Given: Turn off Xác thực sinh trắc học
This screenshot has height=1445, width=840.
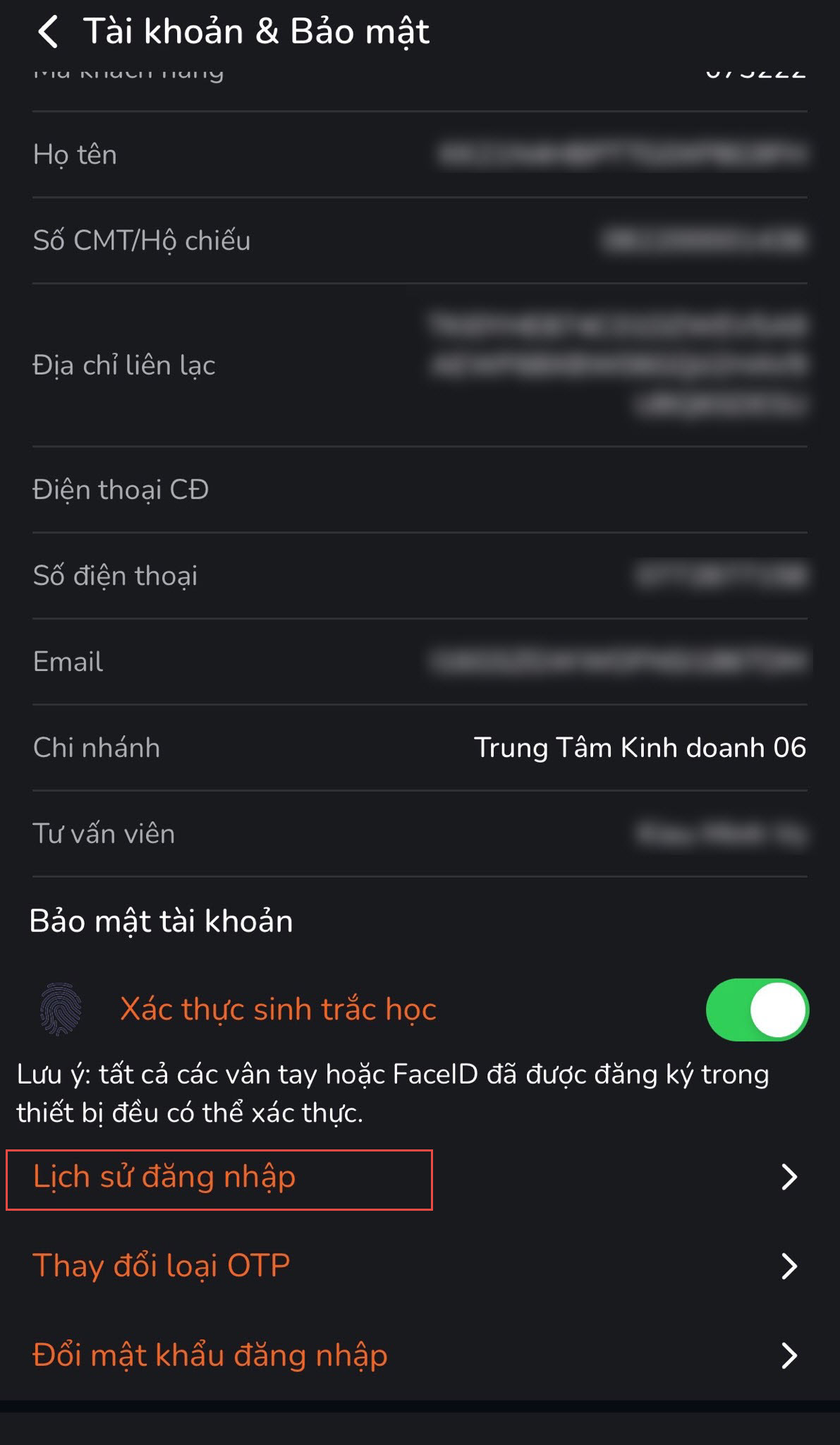Looking at the screenshot, I should [x=757, y=1010].
